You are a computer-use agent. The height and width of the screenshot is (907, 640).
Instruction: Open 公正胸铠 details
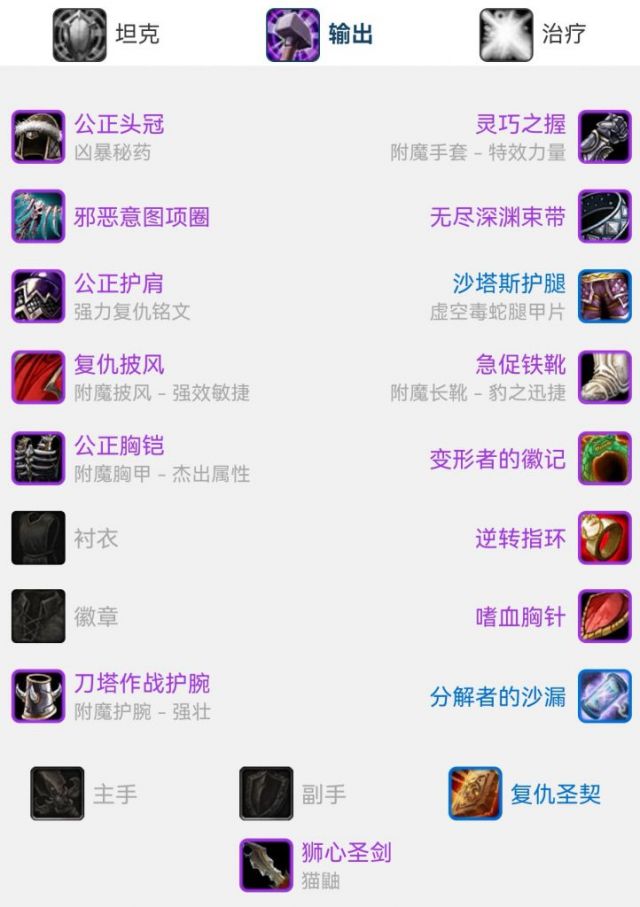[118, 446]
